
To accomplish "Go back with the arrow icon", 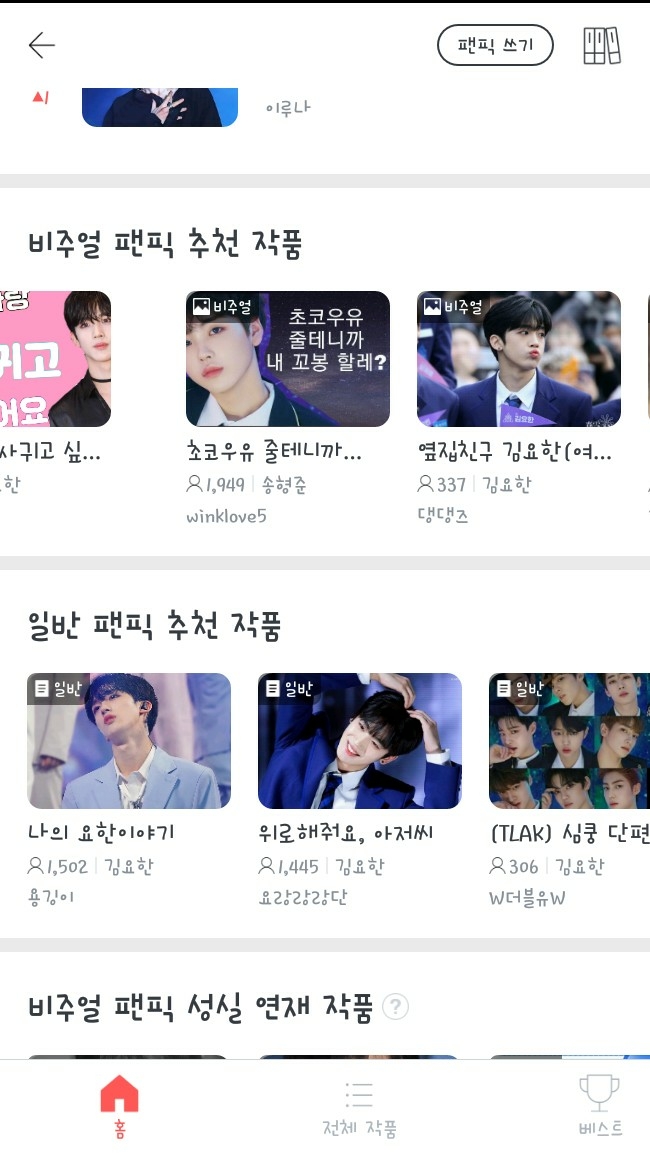I will click(41, 46).
